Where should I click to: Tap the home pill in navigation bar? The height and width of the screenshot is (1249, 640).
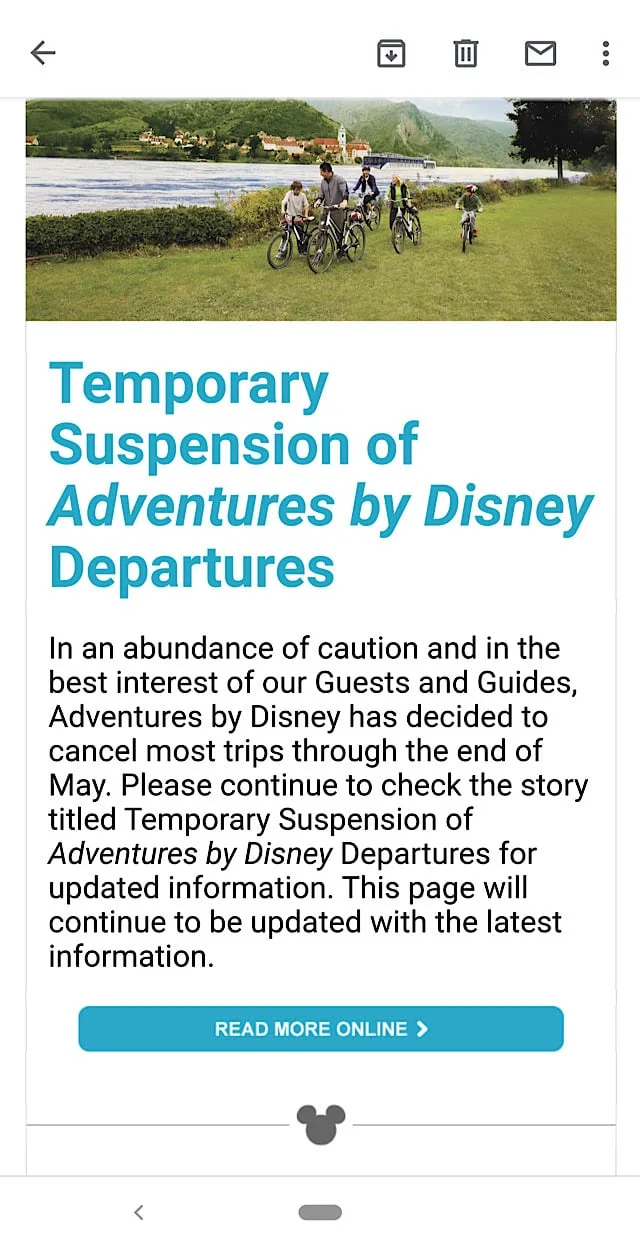320,1212
